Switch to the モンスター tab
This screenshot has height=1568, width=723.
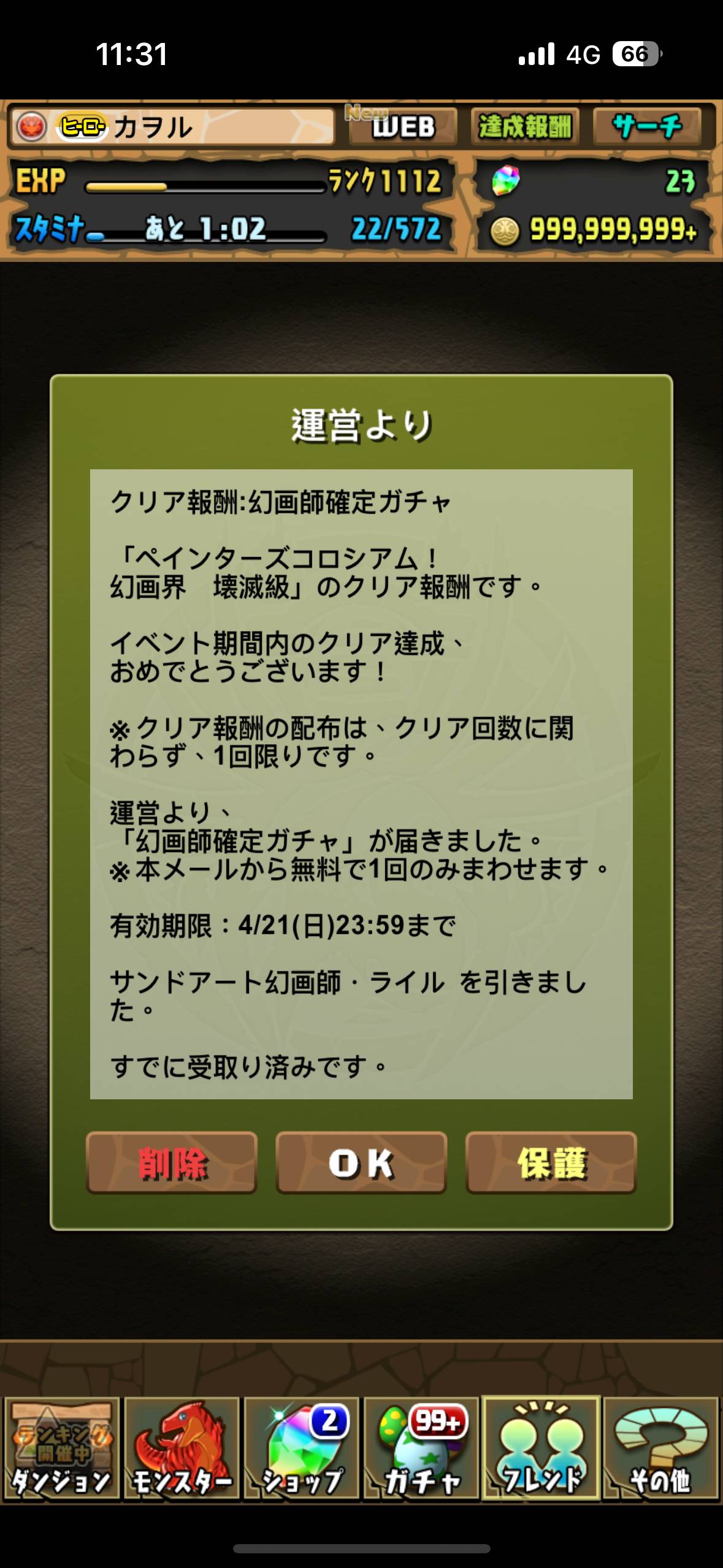click(x=182, y=1449)
